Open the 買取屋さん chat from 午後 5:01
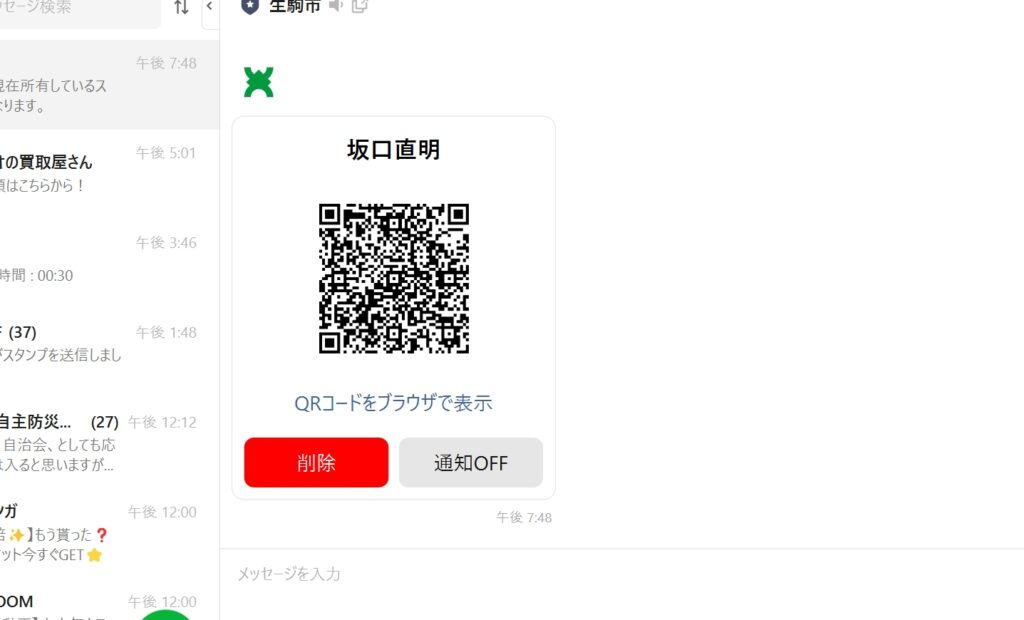This screenshot has height=620, width=1024. (x=100, y=174)
